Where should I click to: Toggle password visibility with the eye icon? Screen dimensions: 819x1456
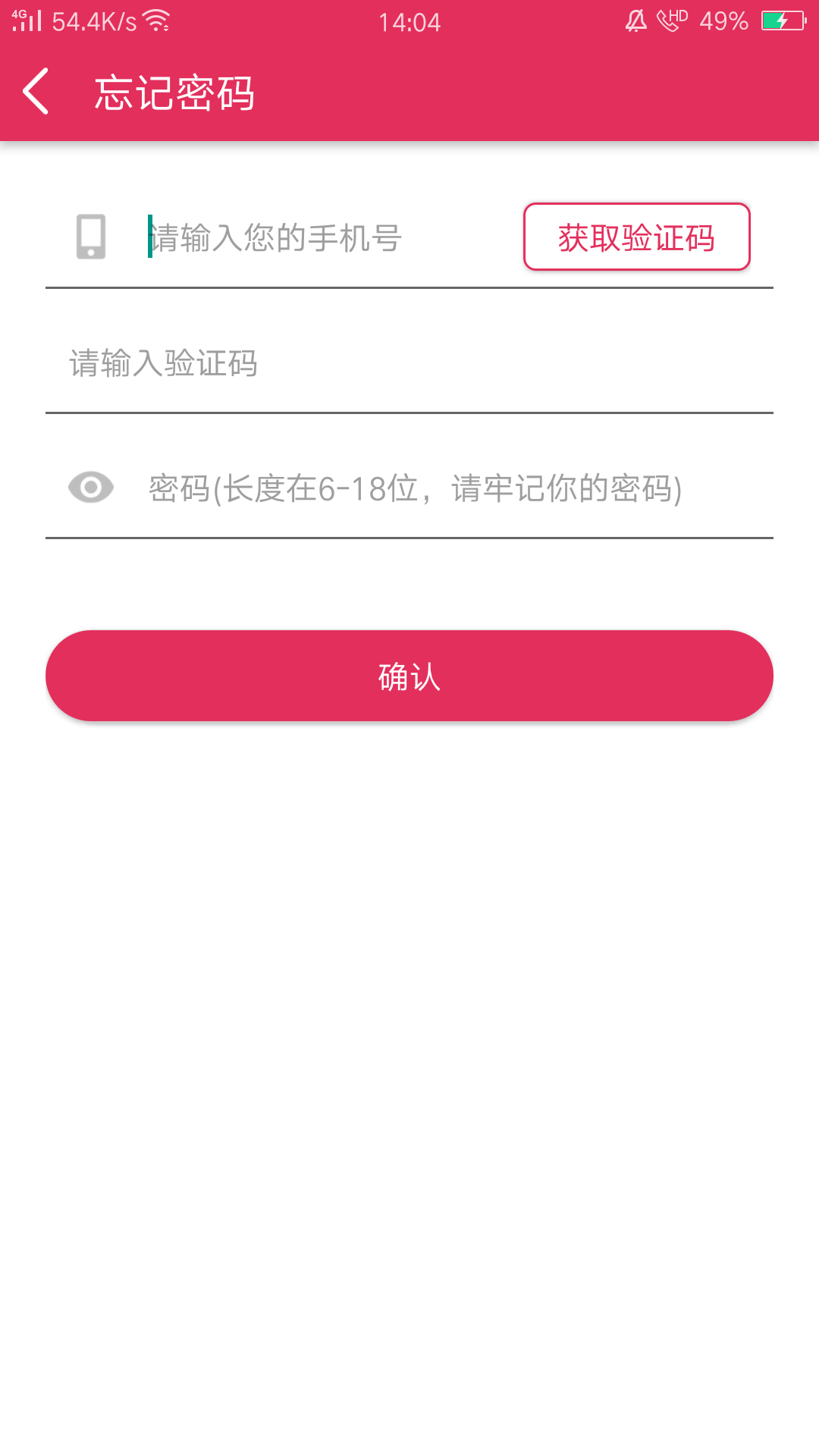[91, 488]
